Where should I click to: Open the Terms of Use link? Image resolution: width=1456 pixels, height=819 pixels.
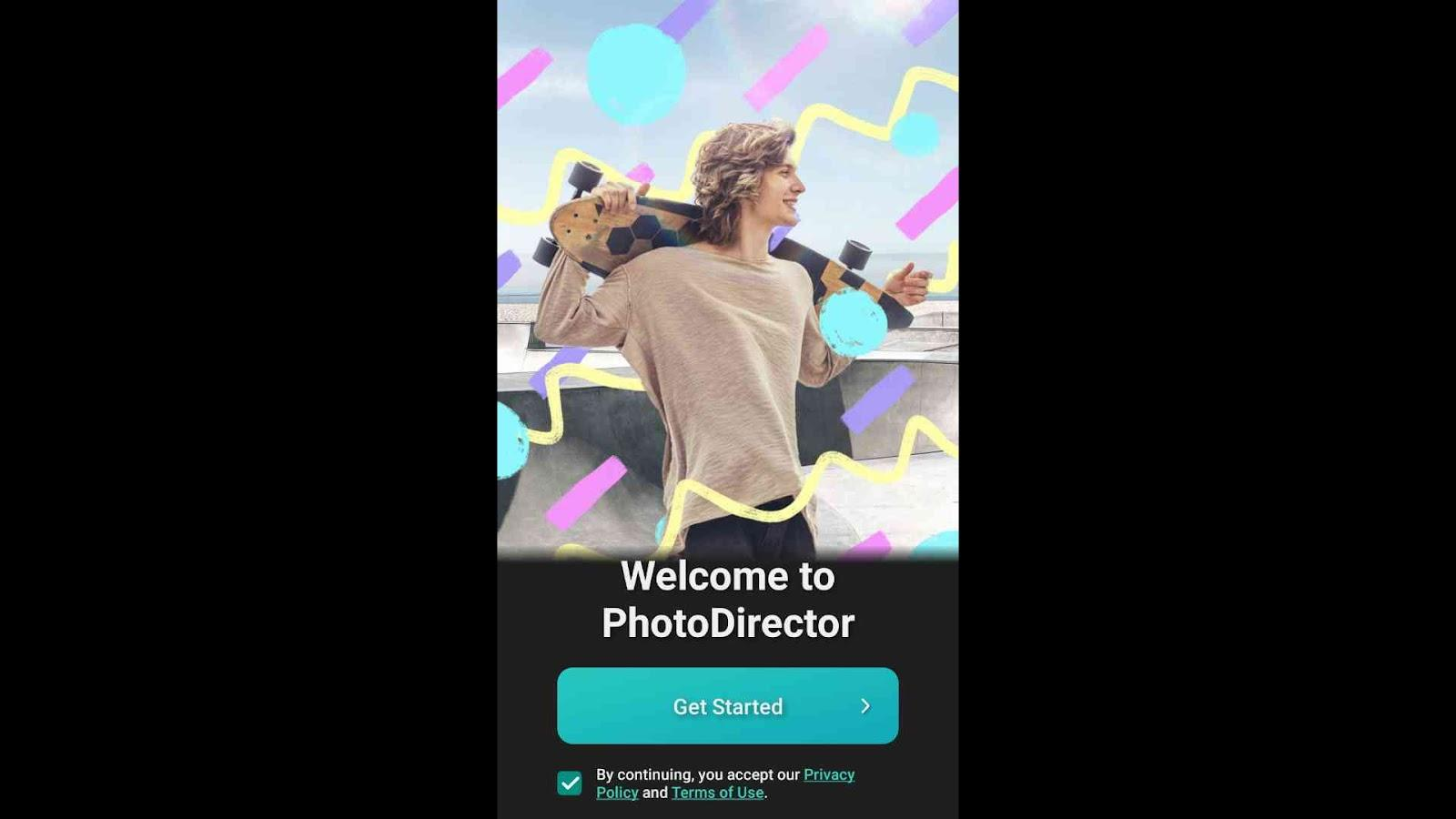click(x=717, y=793)
